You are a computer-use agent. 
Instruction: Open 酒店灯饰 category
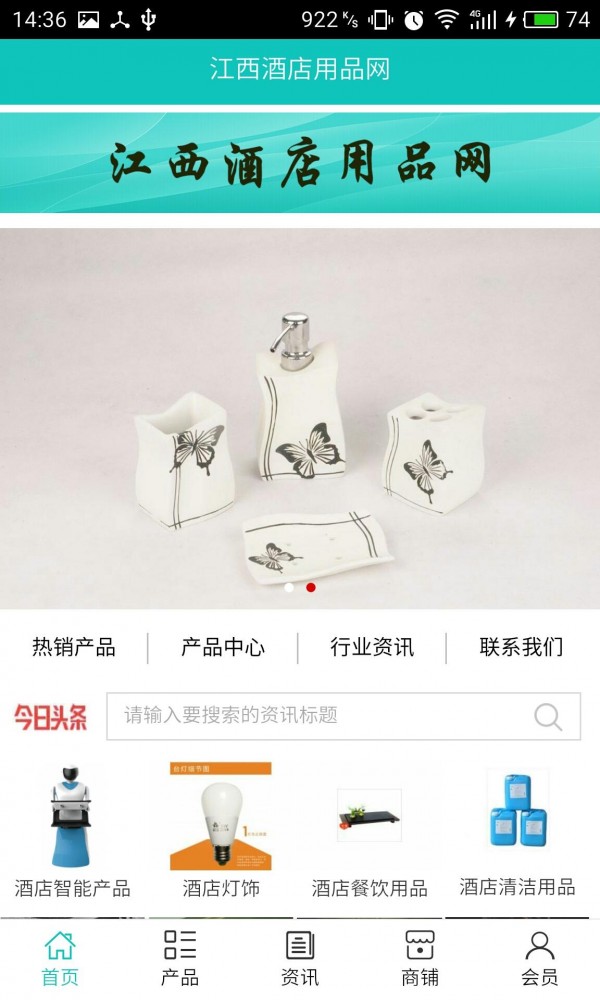tap(221, 830)
